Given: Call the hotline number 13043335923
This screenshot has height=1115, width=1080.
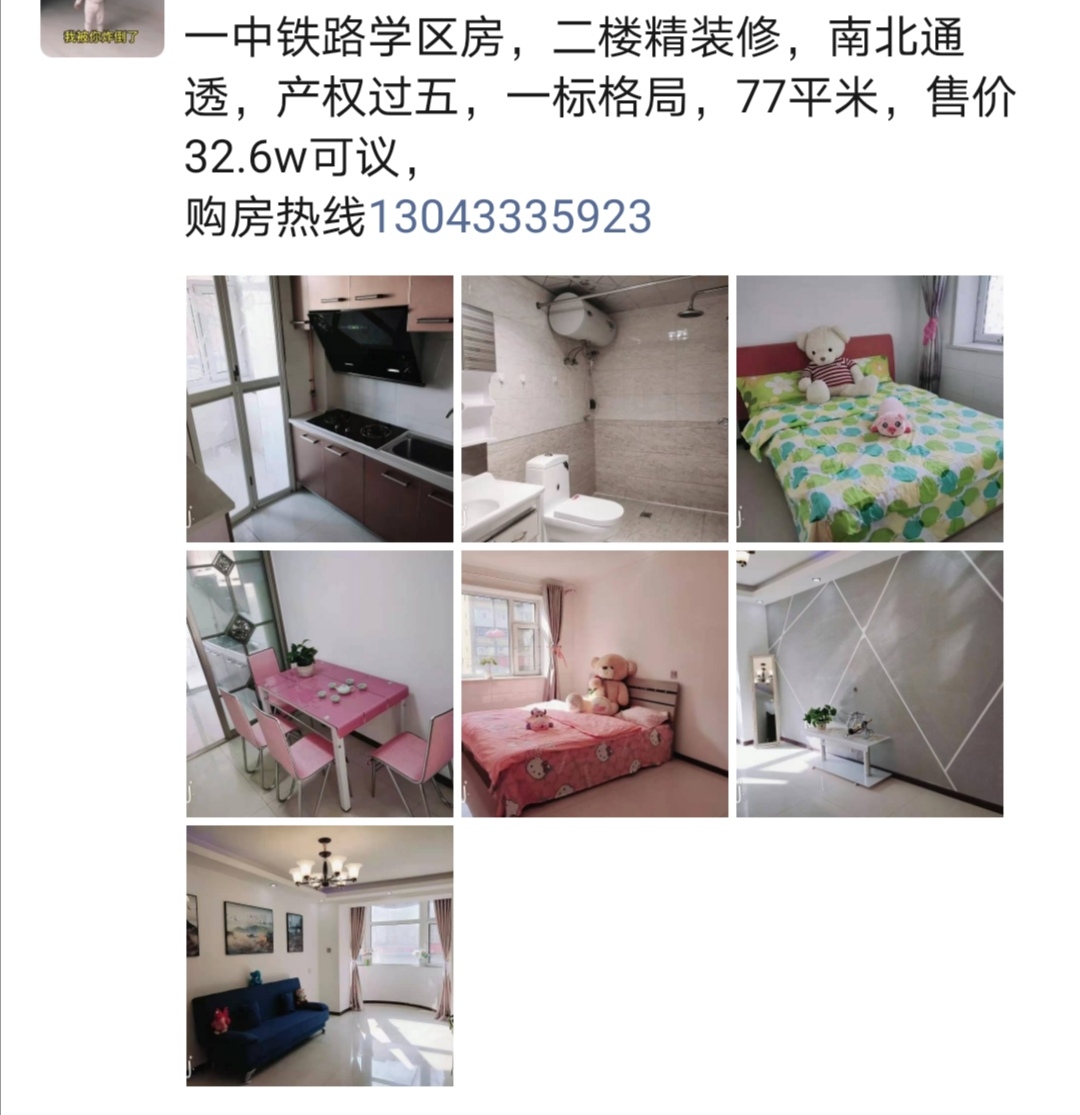Looking at the screenshot, I should click(x=511, y=216).
